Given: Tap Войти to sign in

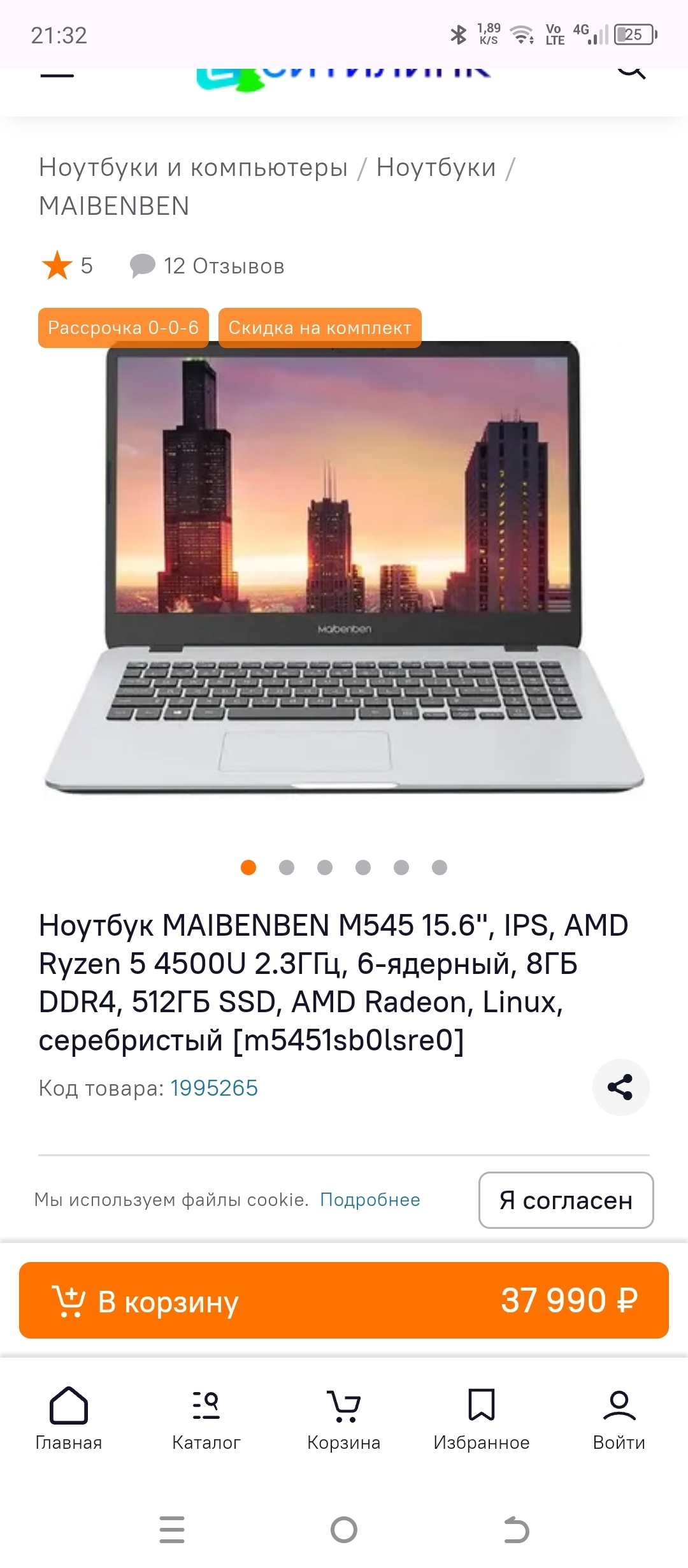Looking at the screenshot, I should pos(619,1416).
